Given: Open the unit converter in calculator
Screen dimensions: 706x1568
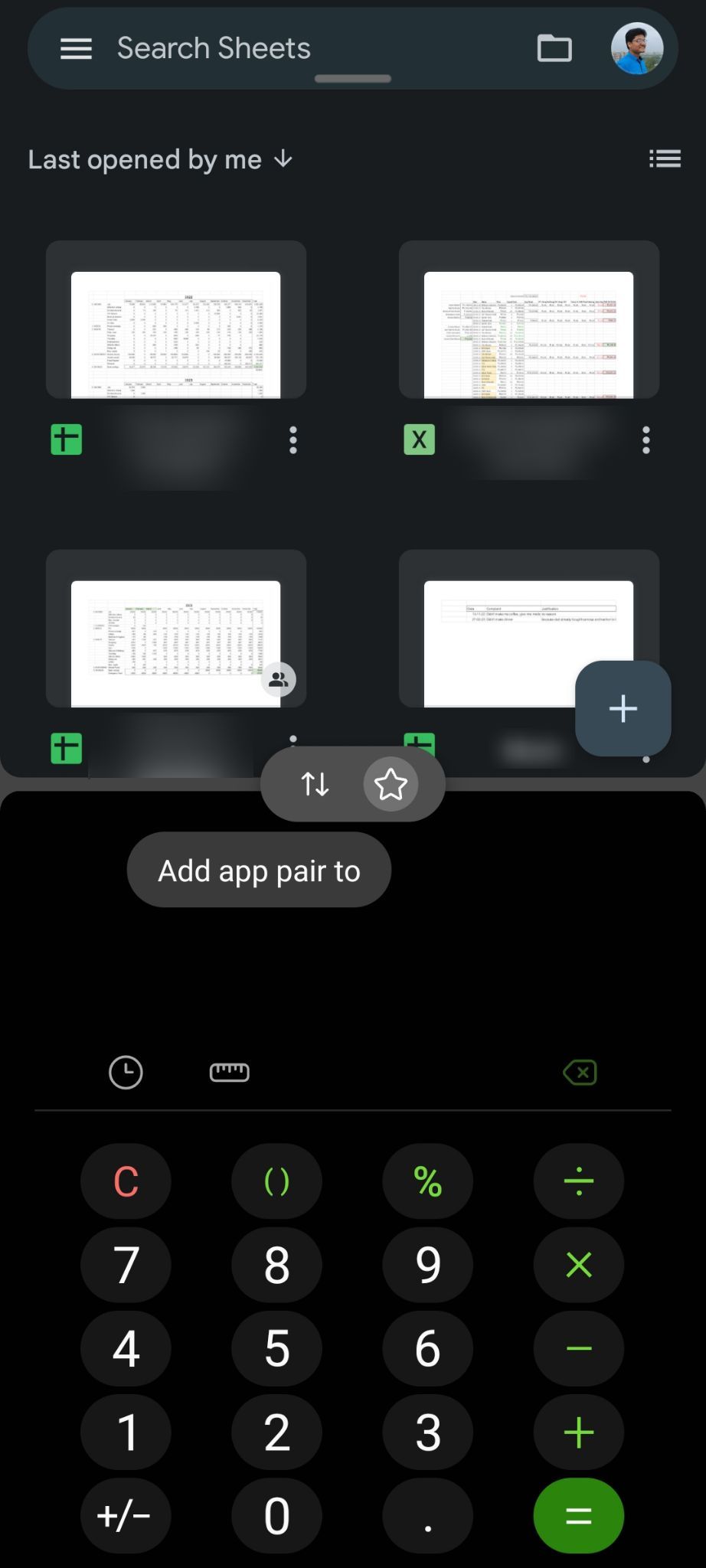Looking at the screenshot, I should click(229, 1073).
